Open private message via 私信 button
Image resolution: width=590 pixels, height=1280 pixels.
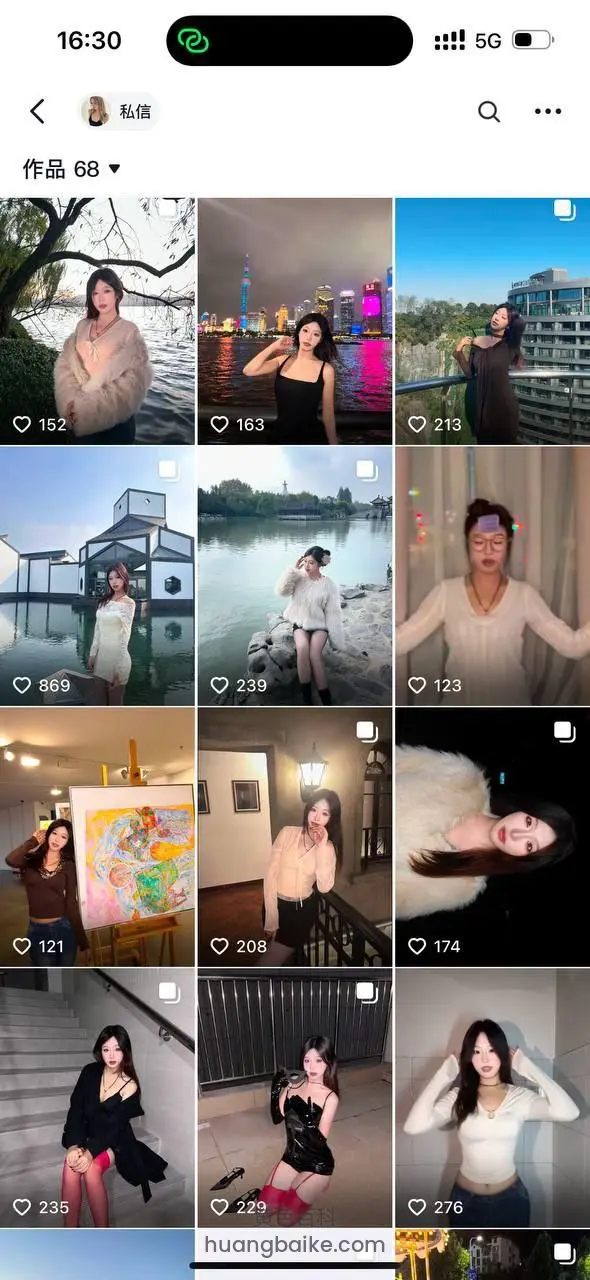pyautogui.click(x=120, y=111)
